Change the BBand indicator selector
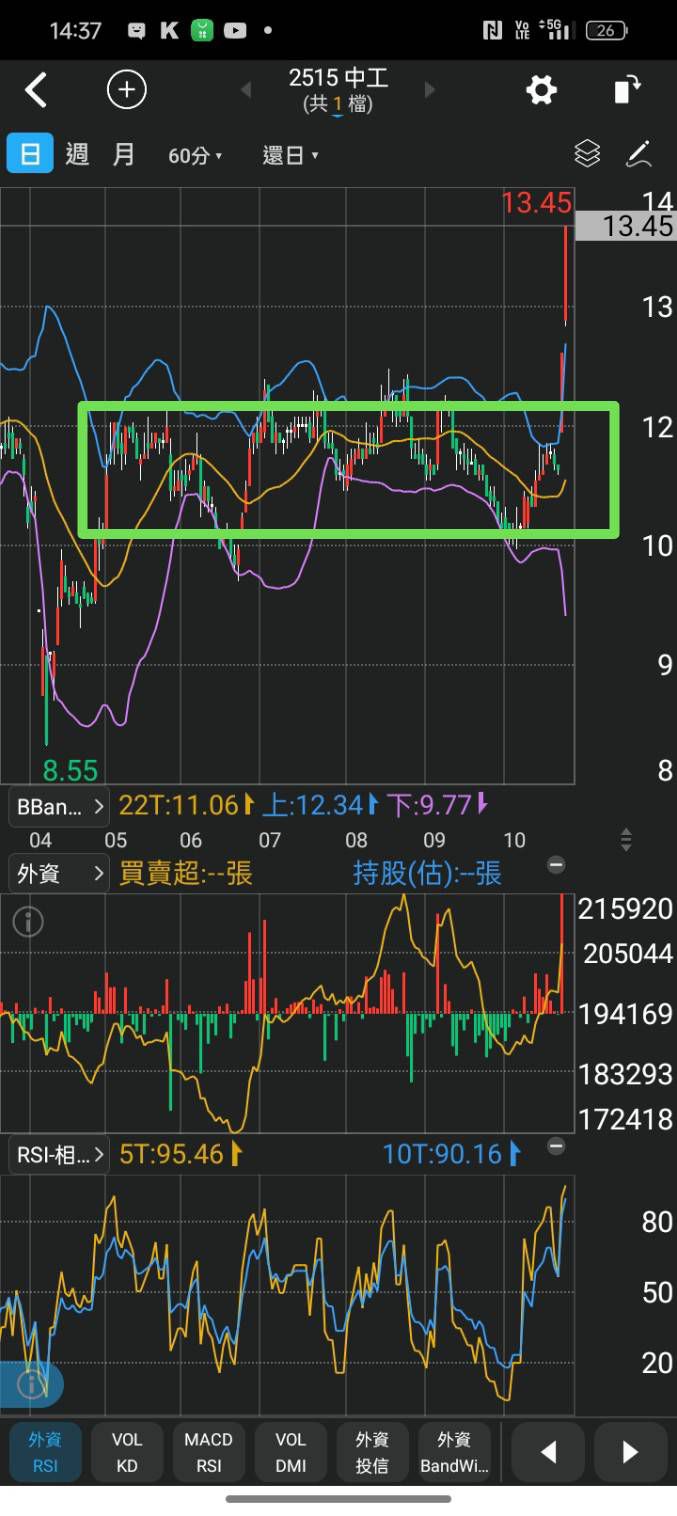677x1516 pixels. point(60,806)
